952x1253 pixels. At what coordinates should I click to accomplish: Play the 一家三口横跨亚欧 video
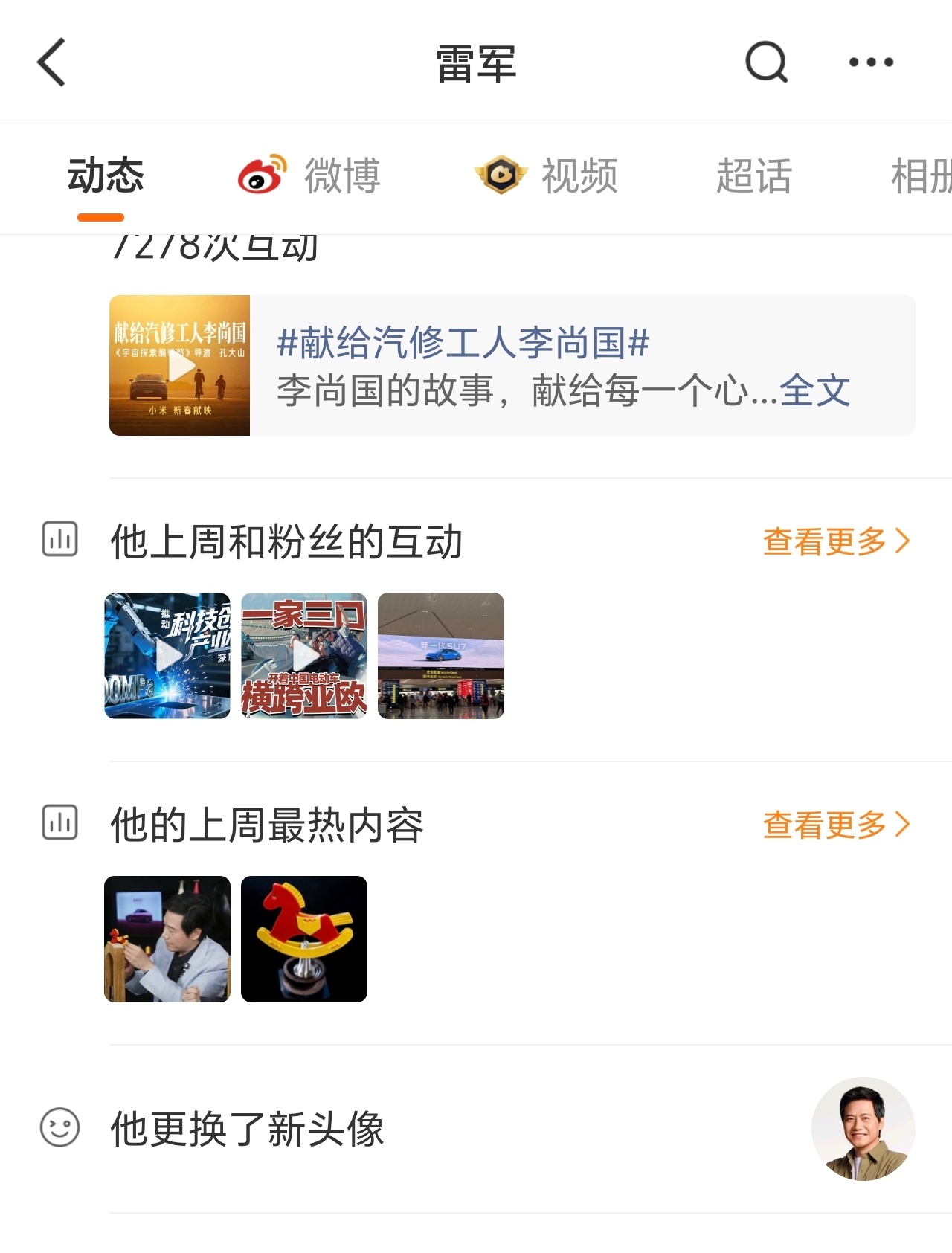click(x=306, y=655)
